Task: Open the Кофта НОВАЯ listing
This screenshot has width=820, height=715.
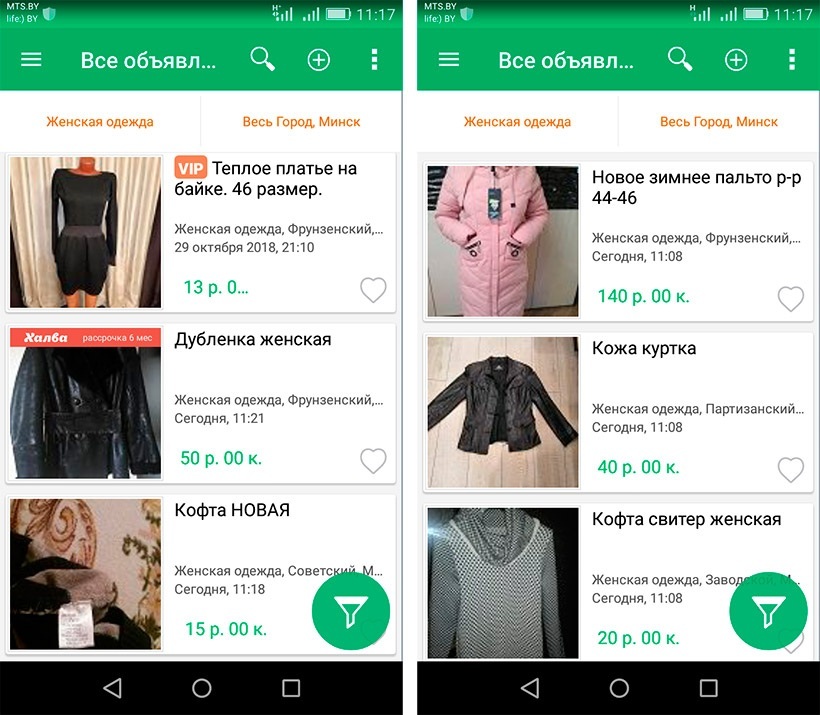Action: (x=232, y=510)
